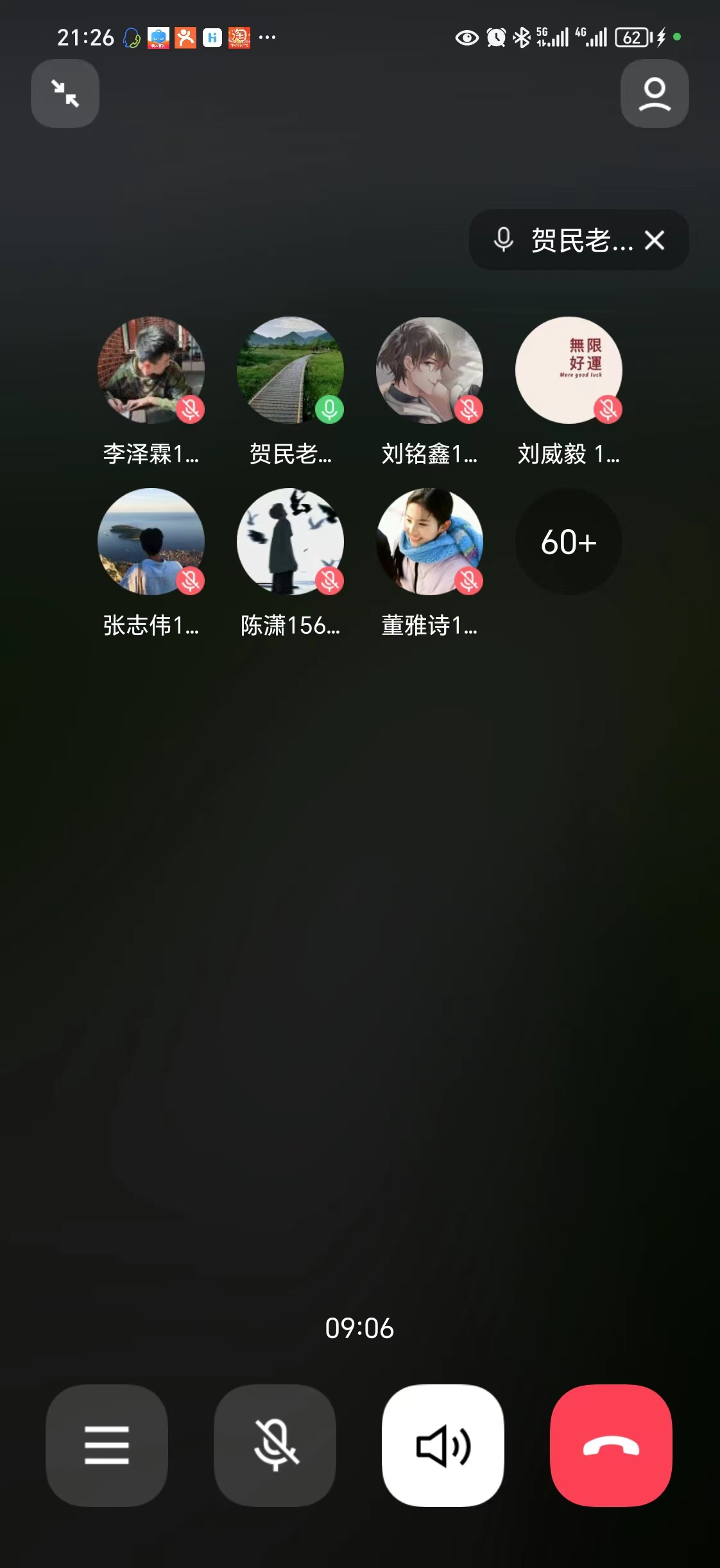Toggle the speakerphone off
This screenshot has height=1568, width=720.
[443, 1445]
